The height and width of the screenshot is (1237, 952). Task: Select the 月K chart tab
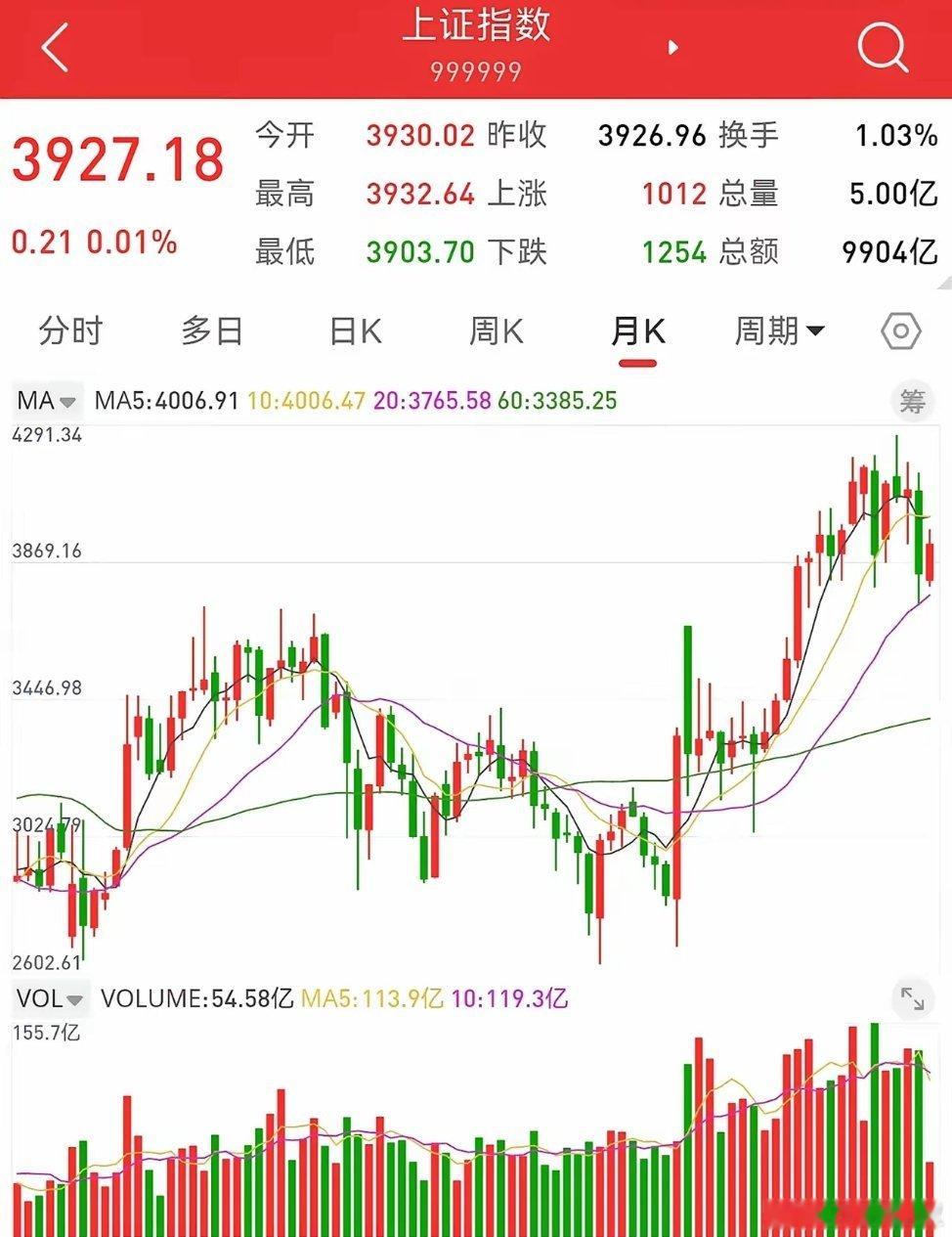tap(638, 331)
